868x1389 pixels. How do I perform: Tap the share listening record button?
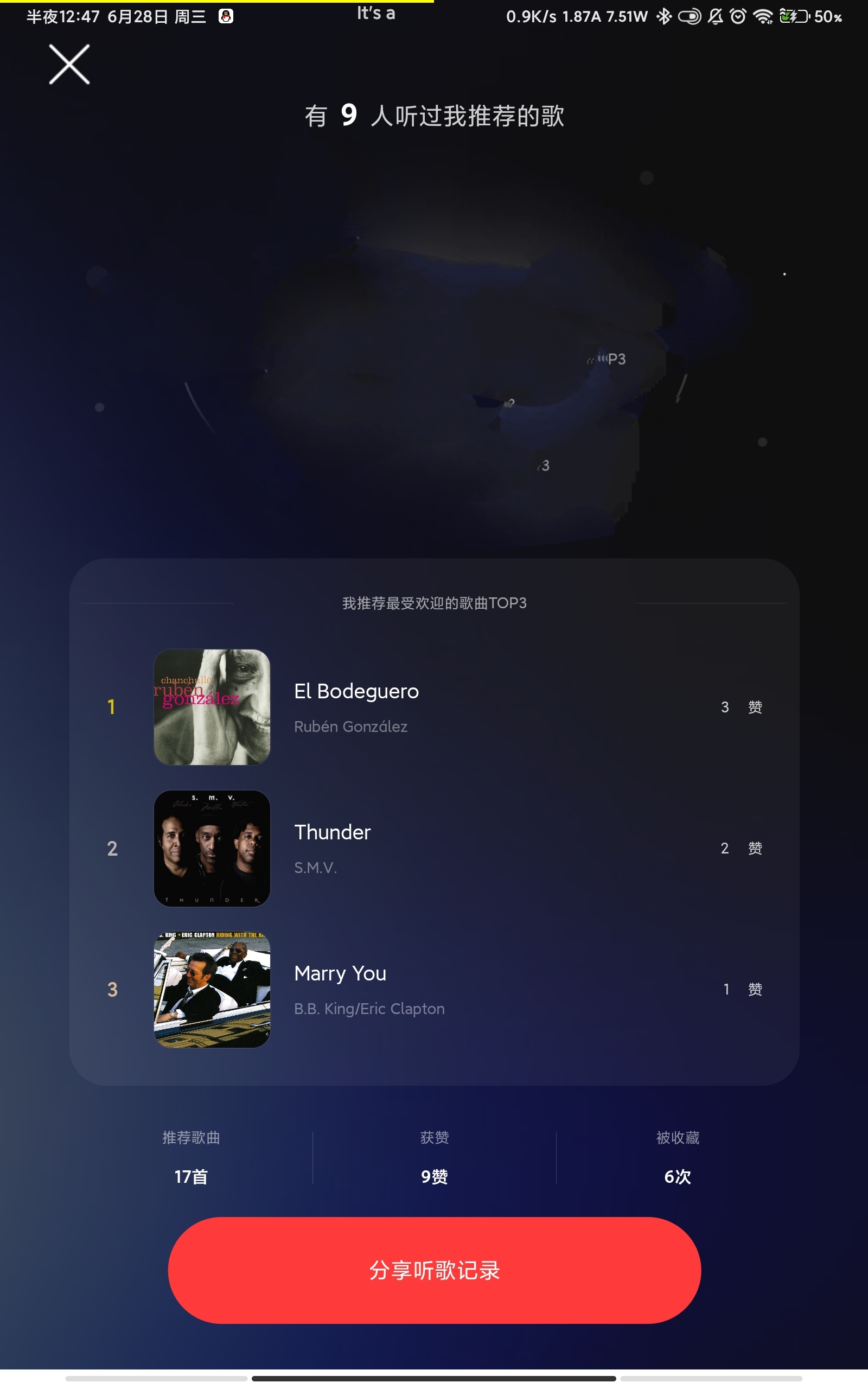pos(434,1270)
